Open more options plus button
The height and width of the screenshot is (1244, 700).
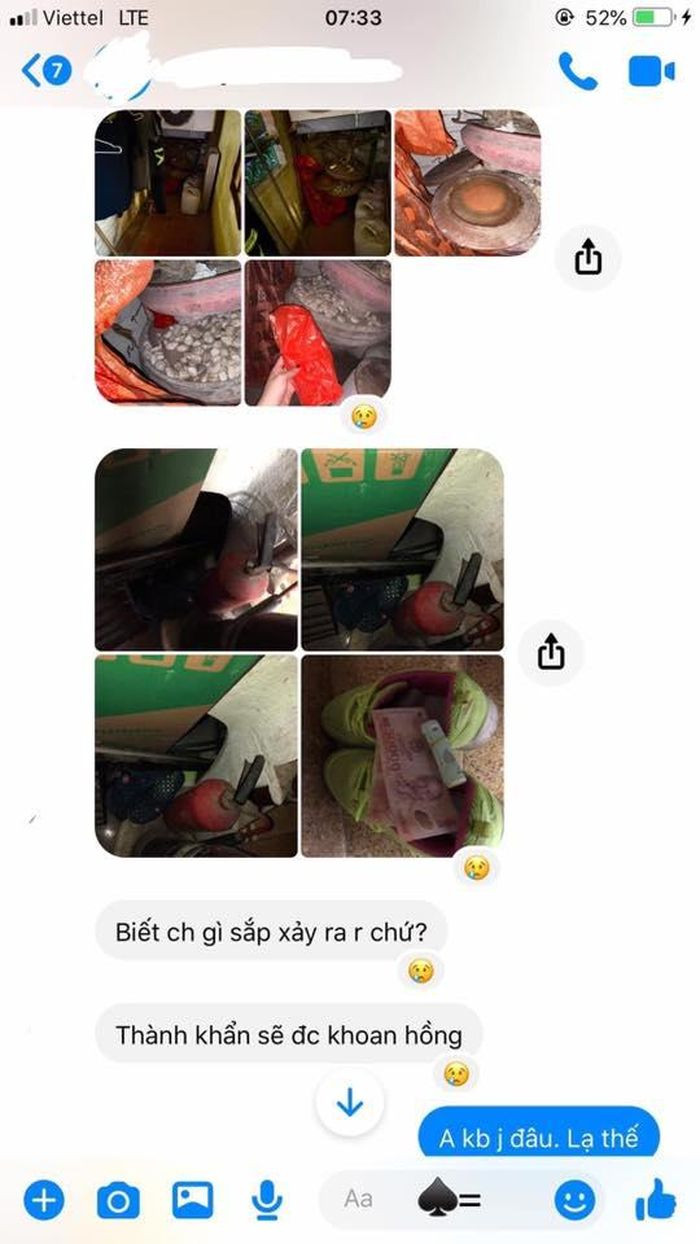[x=43, y=1199]
